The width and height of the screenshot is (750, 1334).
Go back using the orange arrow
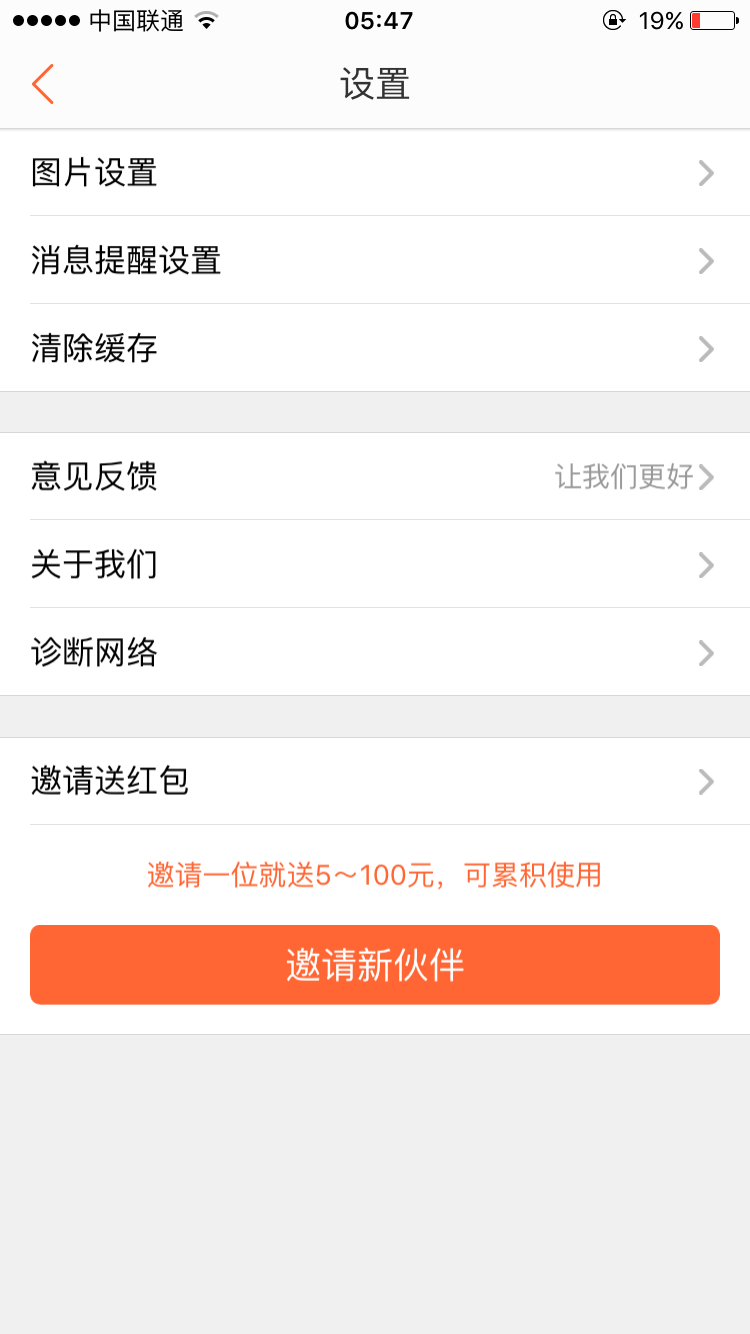point(42,84)
